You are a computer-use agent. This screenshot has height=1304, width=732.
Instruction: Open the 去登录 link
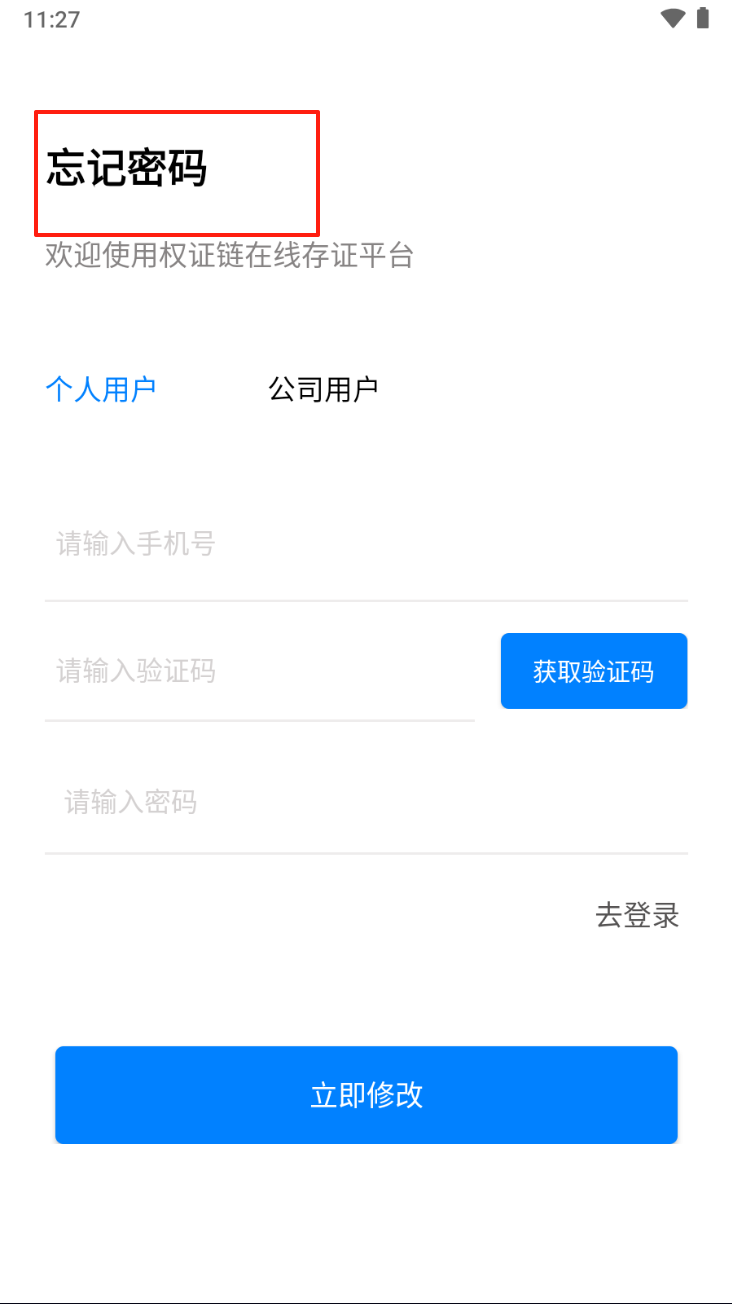click(637, 915)
